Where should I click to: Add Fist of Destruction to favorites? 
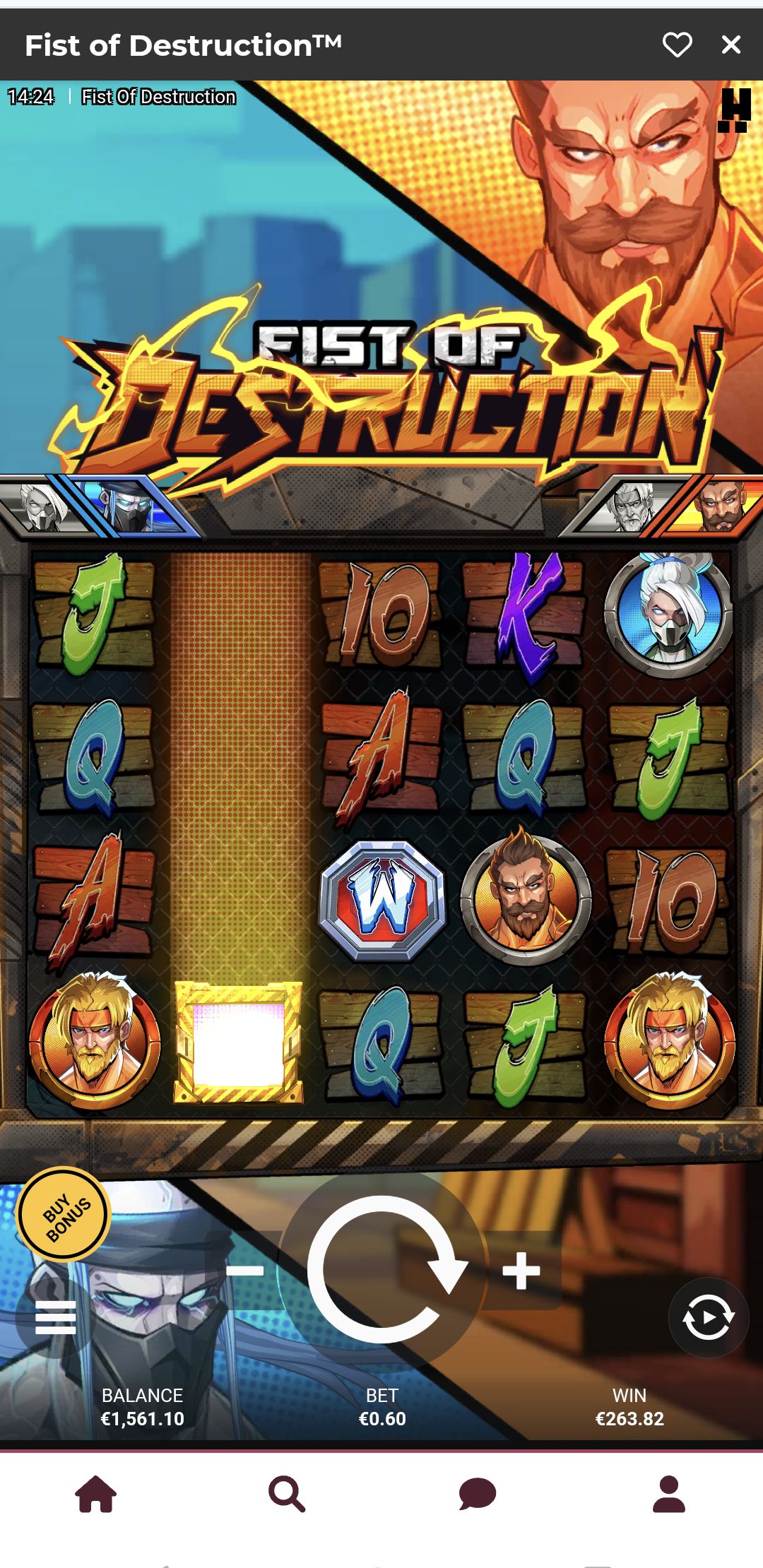tap(677, 45)
